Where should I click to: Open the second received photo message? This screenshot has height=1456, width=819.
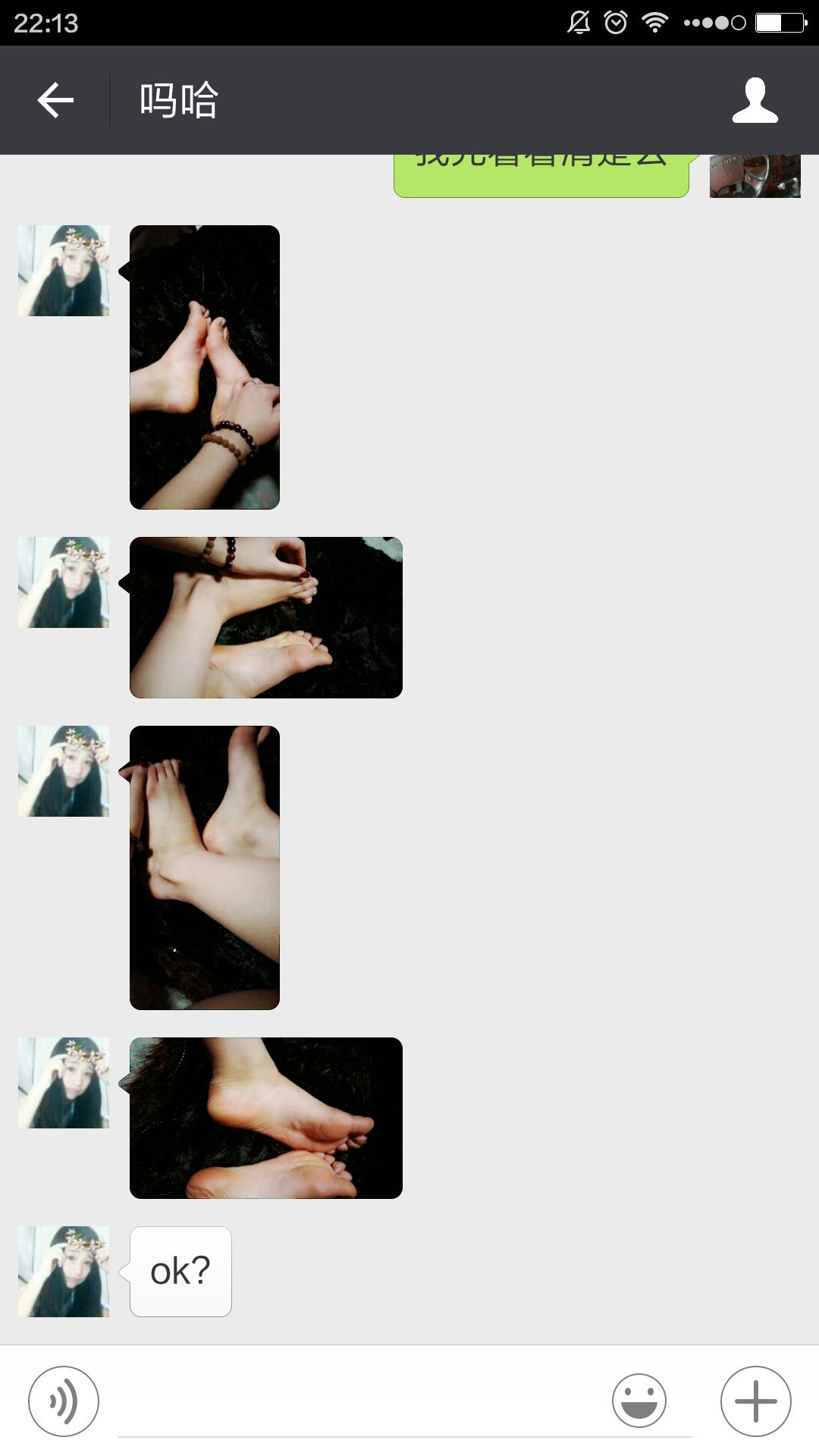click(x=265, y=617)
